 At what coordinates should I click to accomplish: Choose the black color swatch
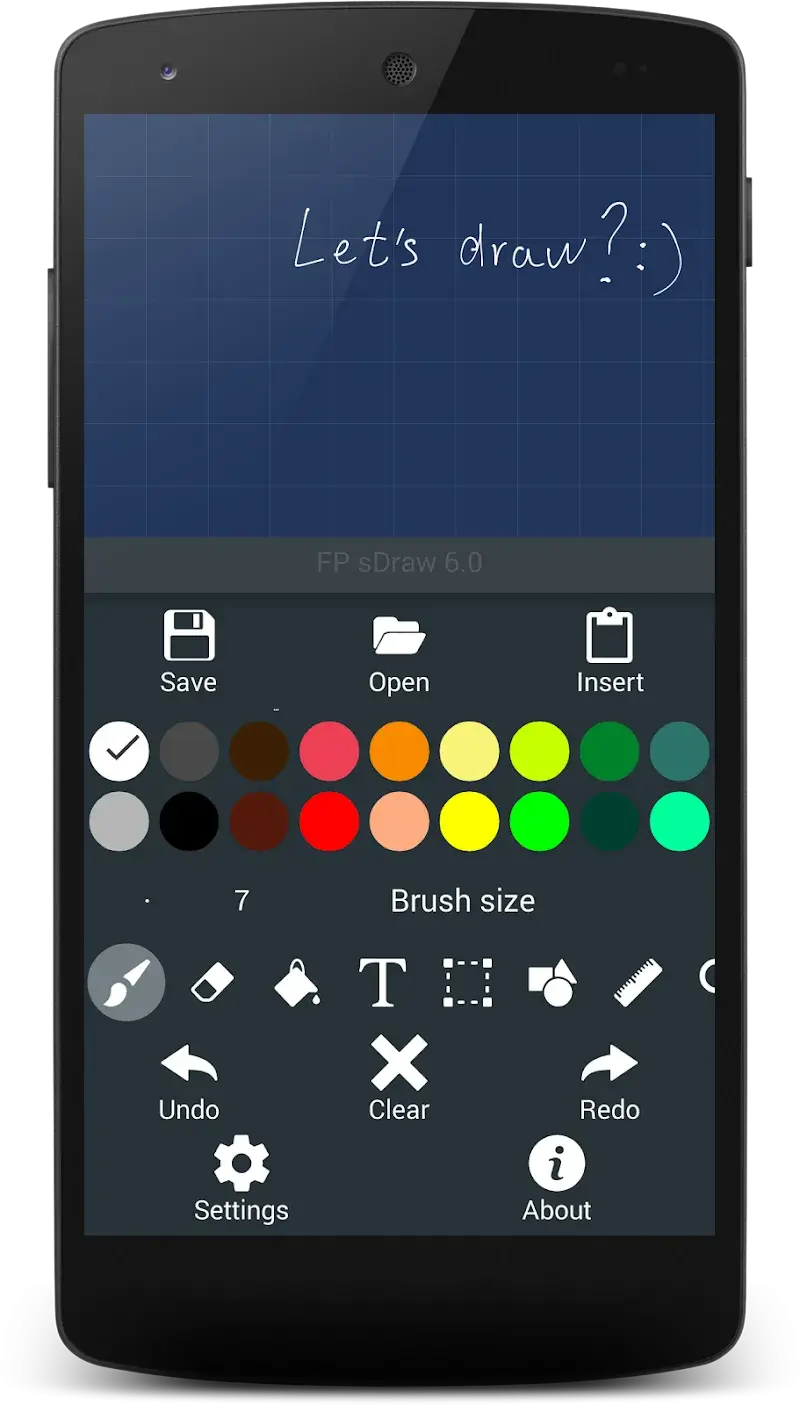189,822
